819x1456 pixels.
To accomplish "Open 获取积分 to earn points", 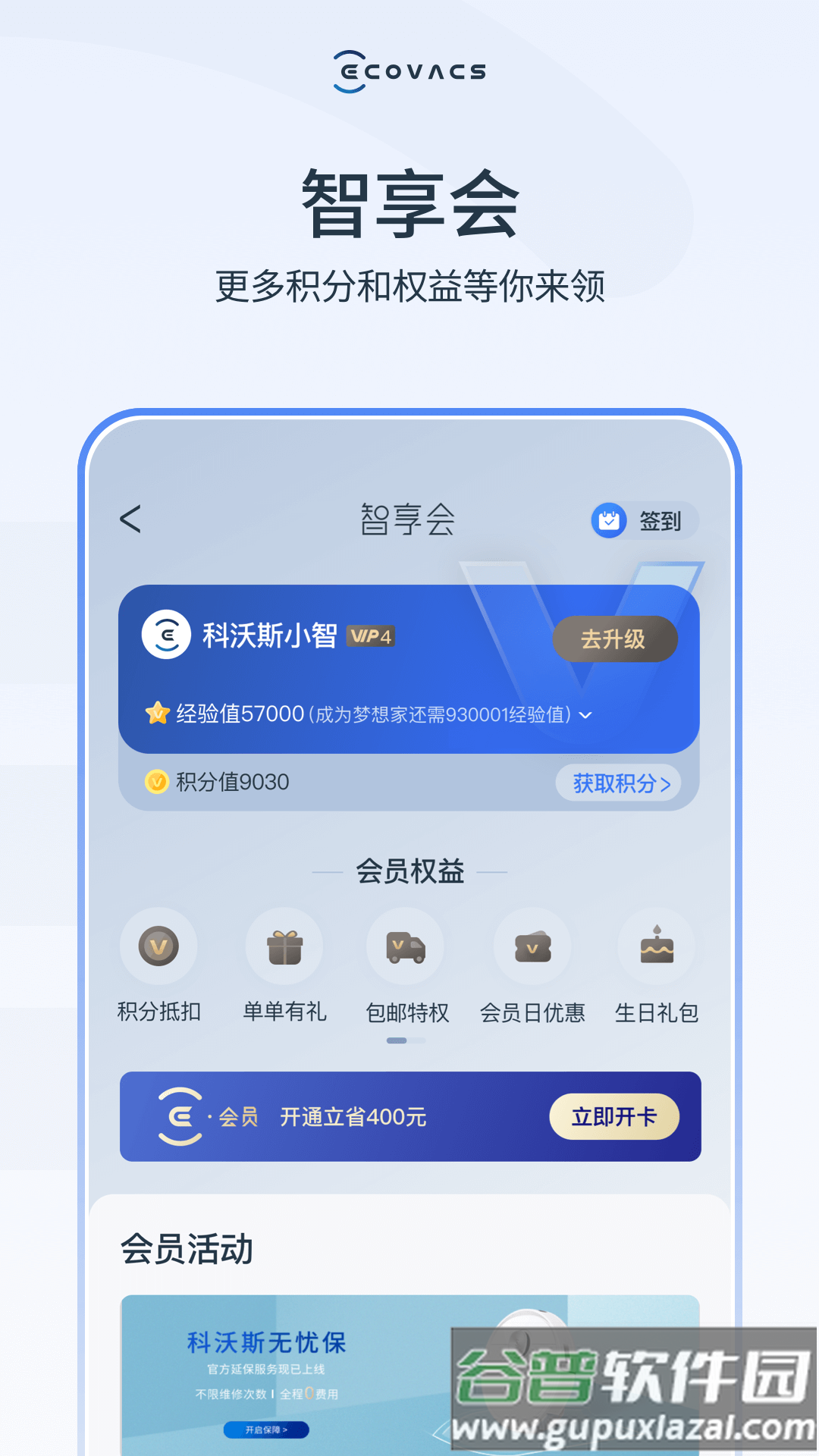I will (618, 783).
